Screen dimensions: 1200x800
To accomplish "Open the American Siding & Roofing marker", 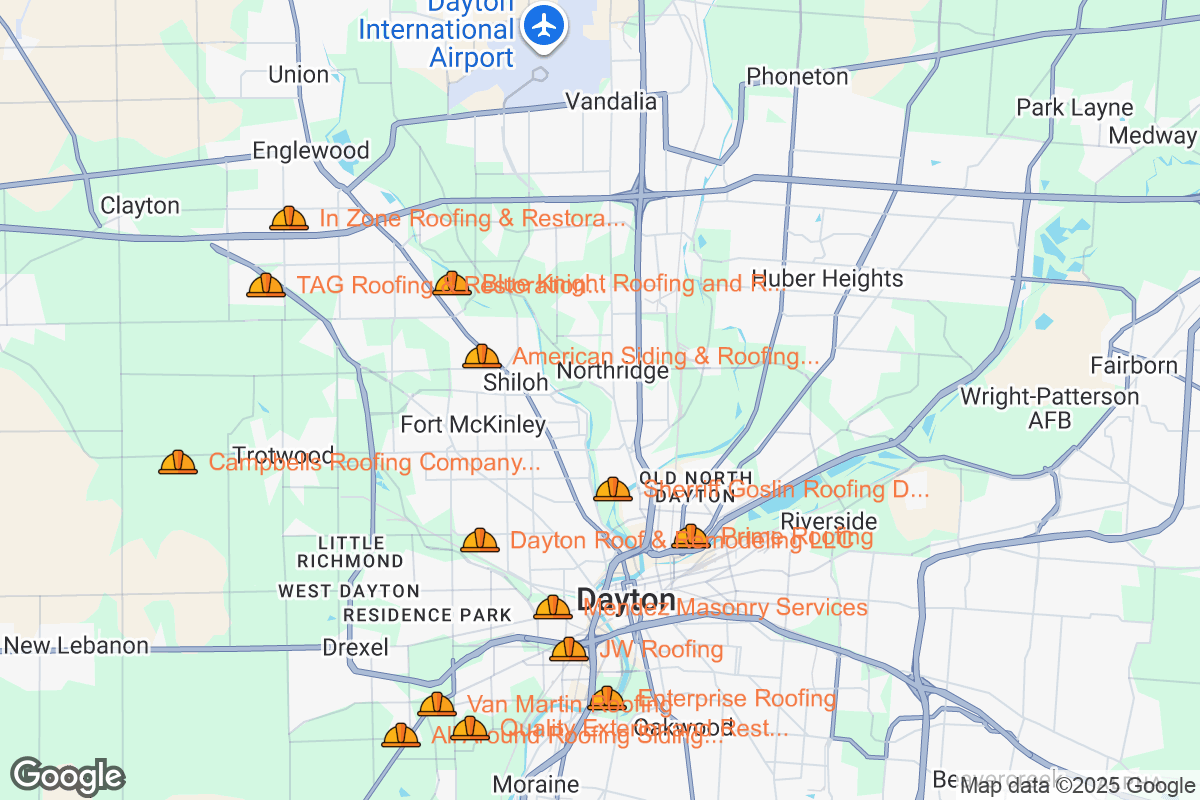I will 482,356.
